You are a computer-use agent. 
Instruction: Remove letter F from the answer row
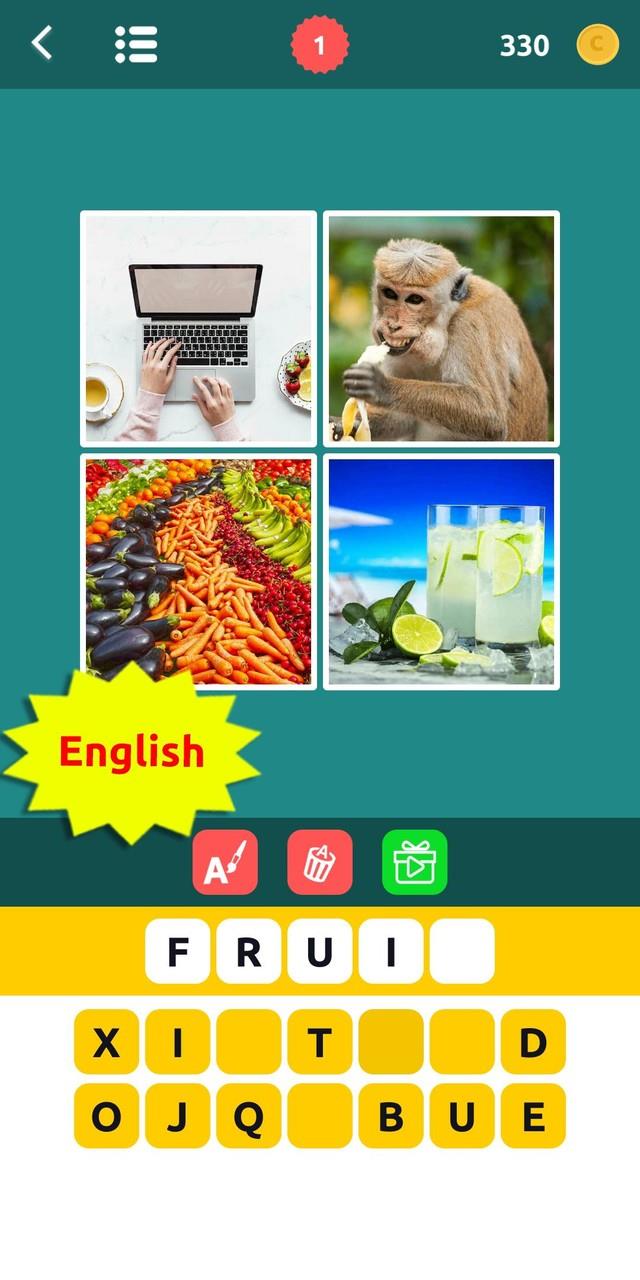[x=178, y=951]
